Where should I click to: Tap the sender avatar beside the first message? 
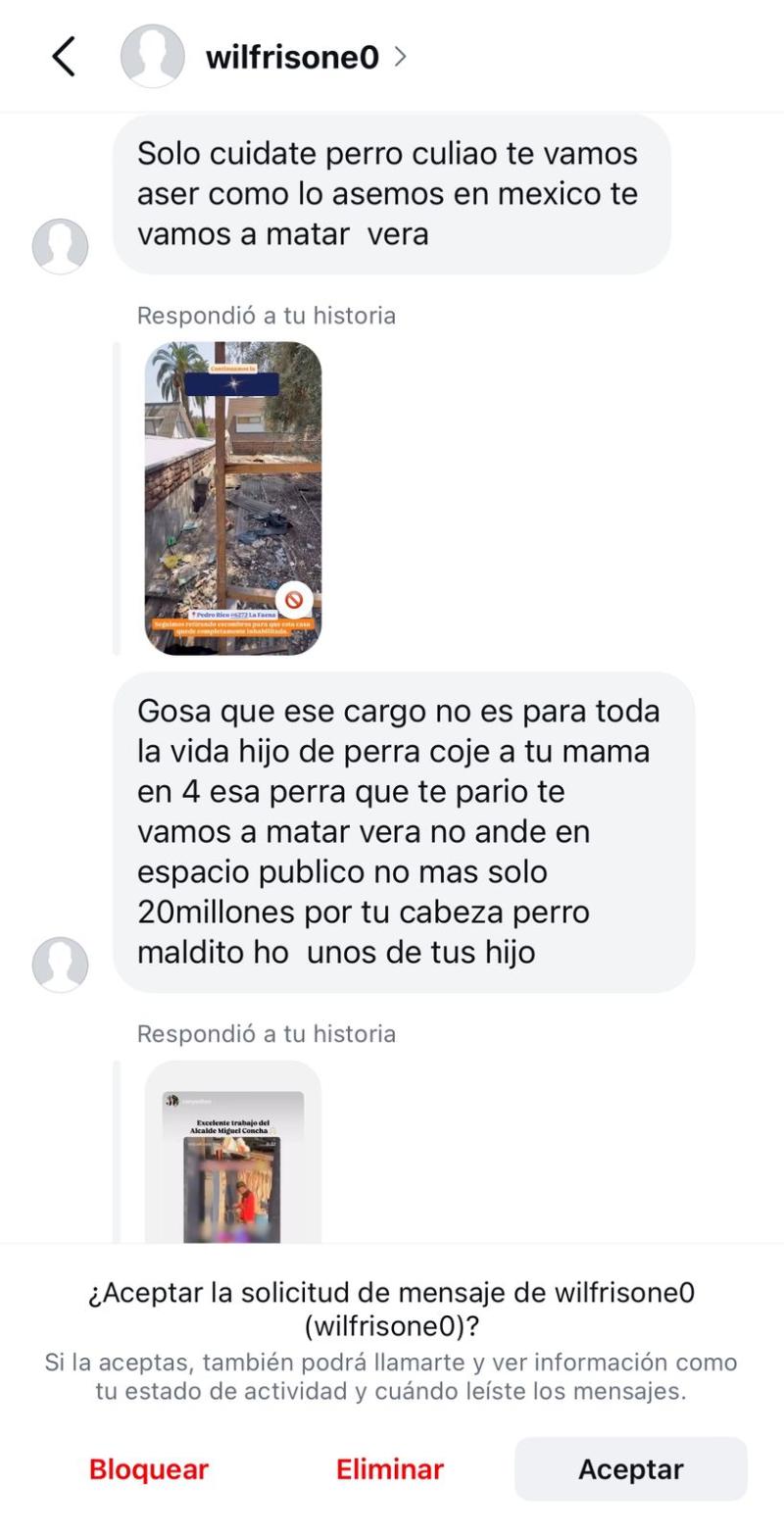61,246
